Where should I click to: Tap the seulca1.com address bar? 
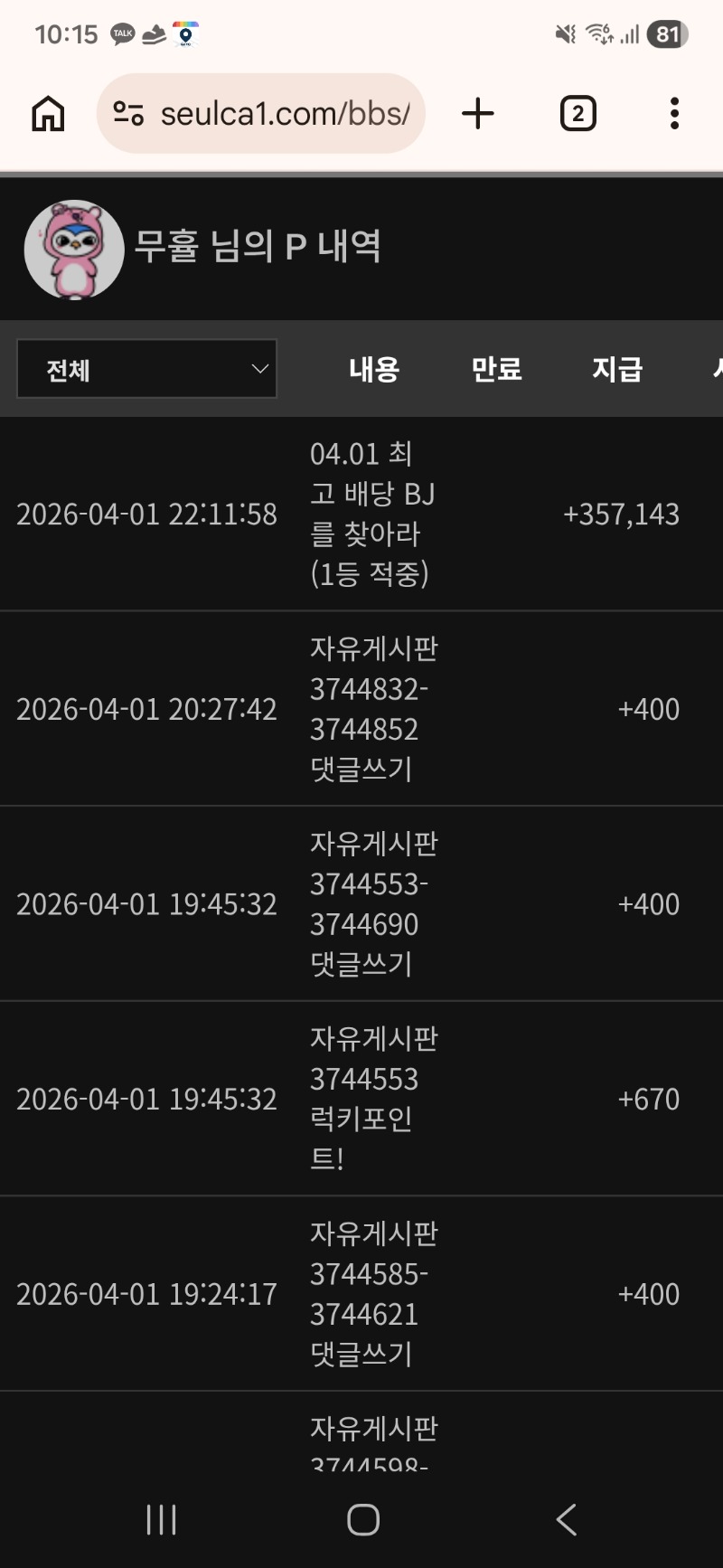pos(271,114)
